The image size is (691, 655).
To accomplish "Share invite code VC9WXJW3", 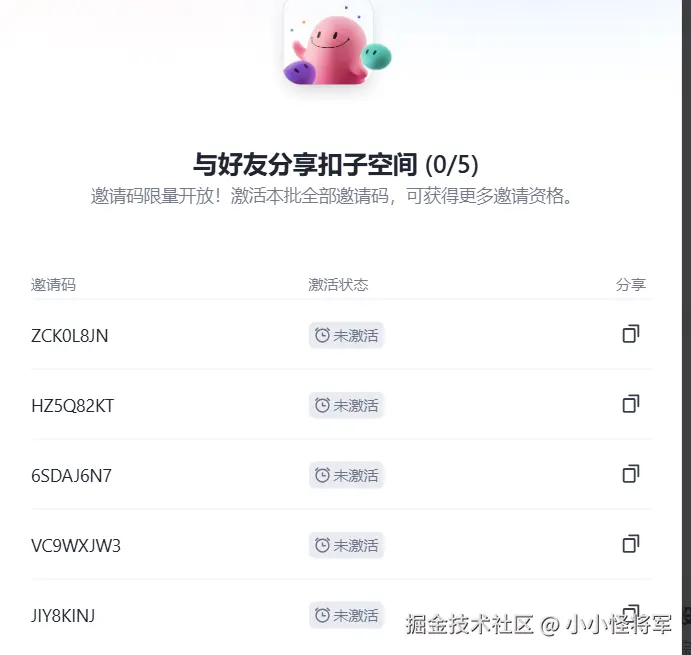I will click(630, 544).
